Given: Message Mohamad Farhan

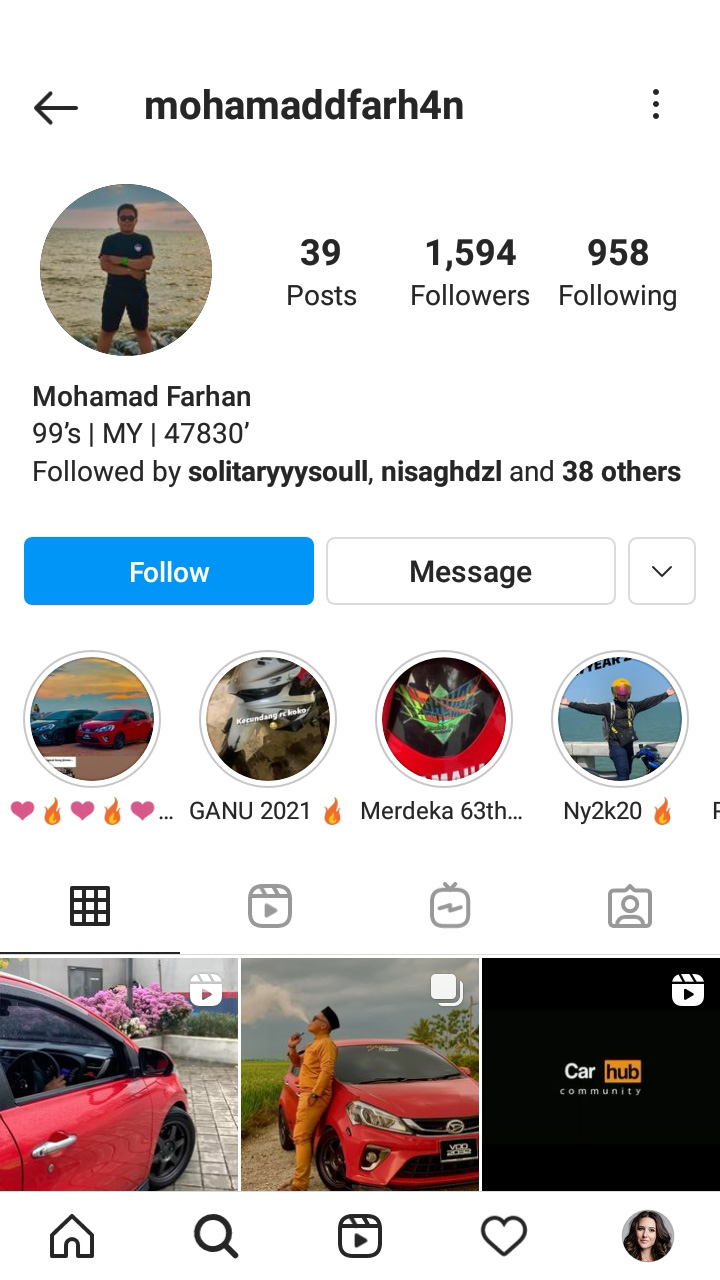Looking at the screenshot, I should (x=470, y=571).
